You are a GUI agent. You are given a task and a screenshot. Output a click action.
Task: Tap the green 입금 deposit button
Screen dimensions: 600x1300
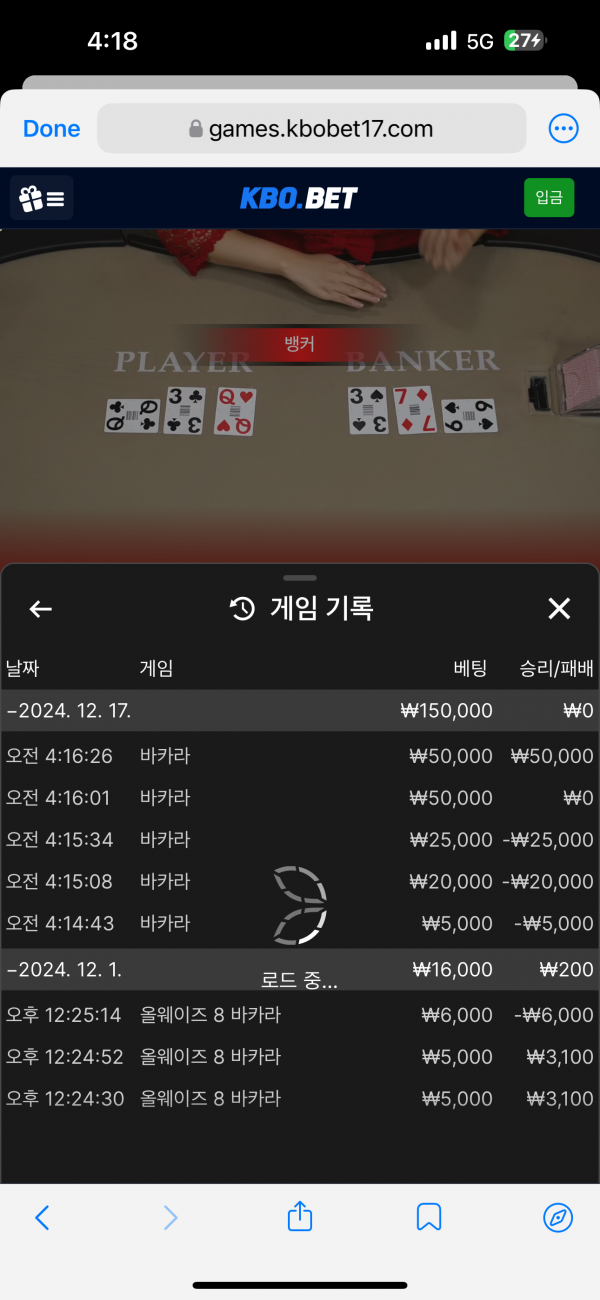(549, 198)
